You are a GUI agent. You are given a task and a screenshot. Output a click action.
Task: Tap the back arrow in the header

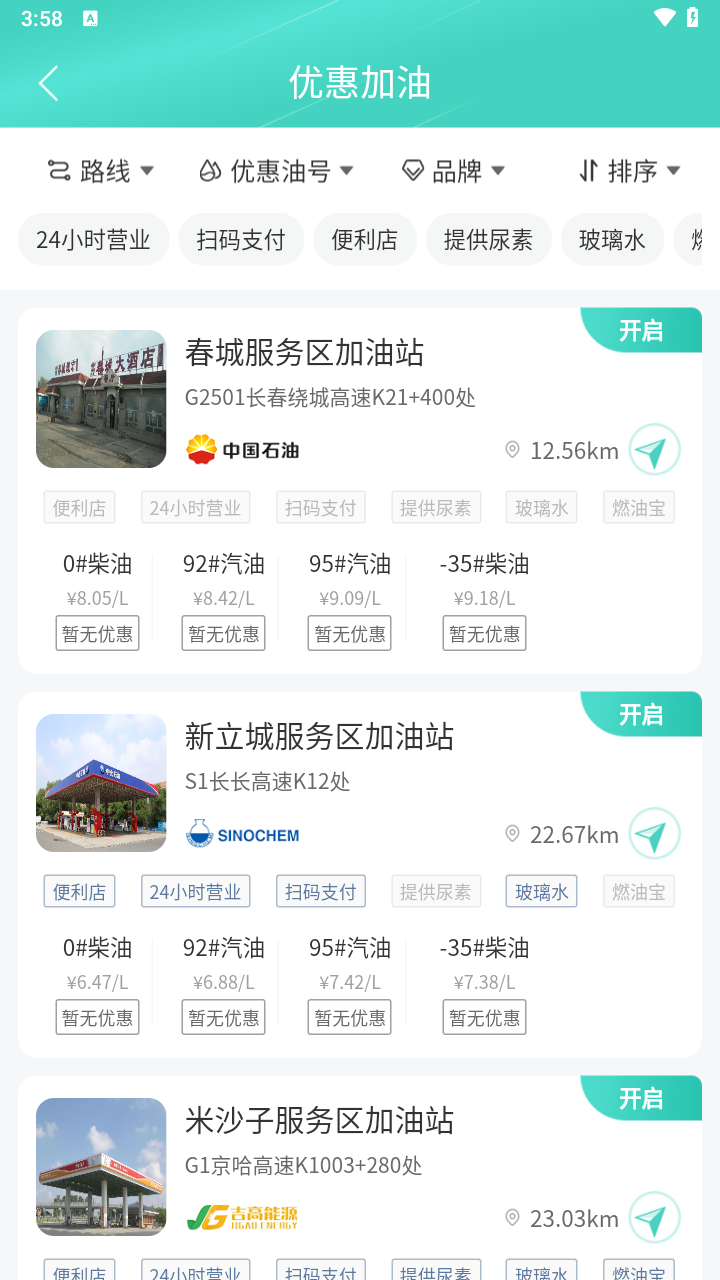48,83
